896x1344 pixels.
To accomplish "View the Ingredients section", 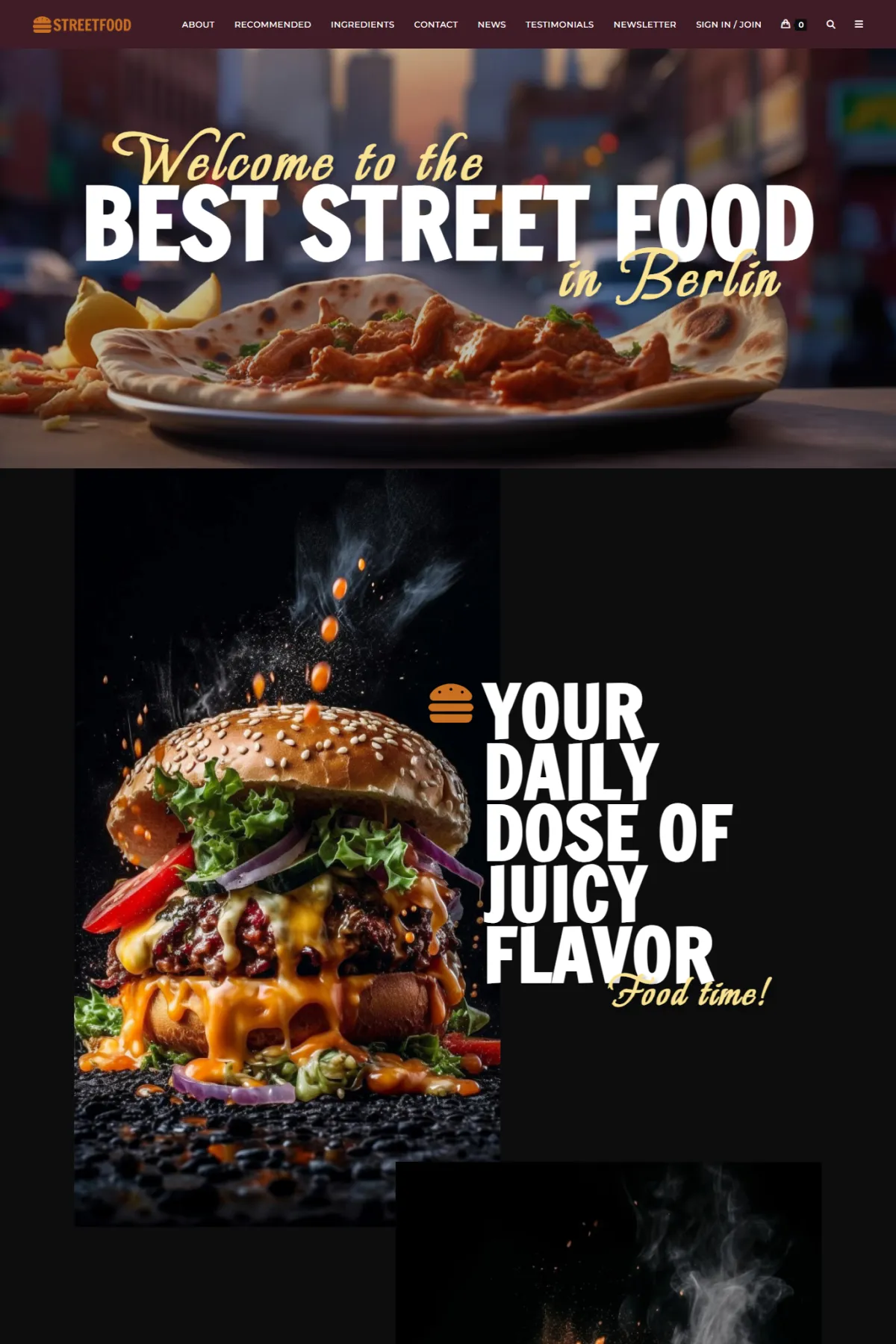I will 362,25.
